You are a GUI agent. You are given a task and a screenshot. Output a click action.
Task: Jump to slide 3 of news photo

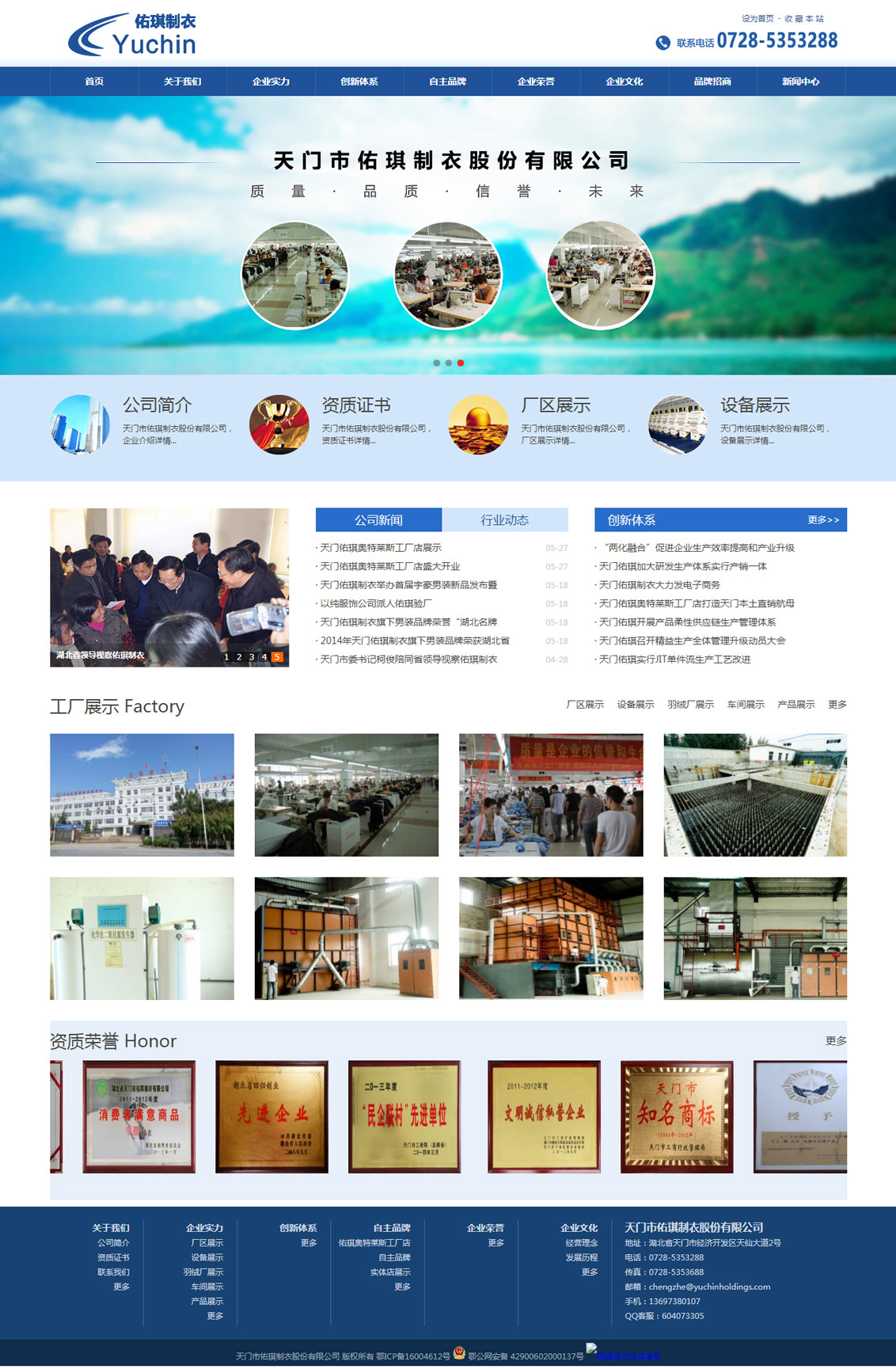[x=252, y=657]
